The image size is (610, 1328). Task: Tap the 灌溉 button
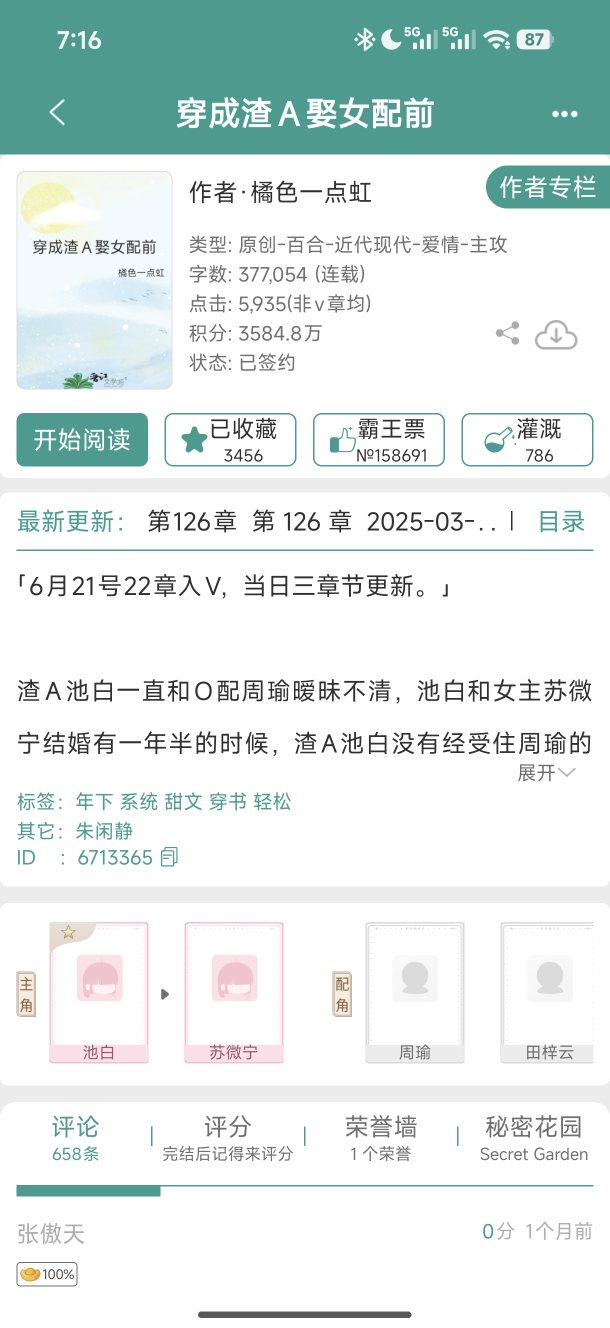527,440
